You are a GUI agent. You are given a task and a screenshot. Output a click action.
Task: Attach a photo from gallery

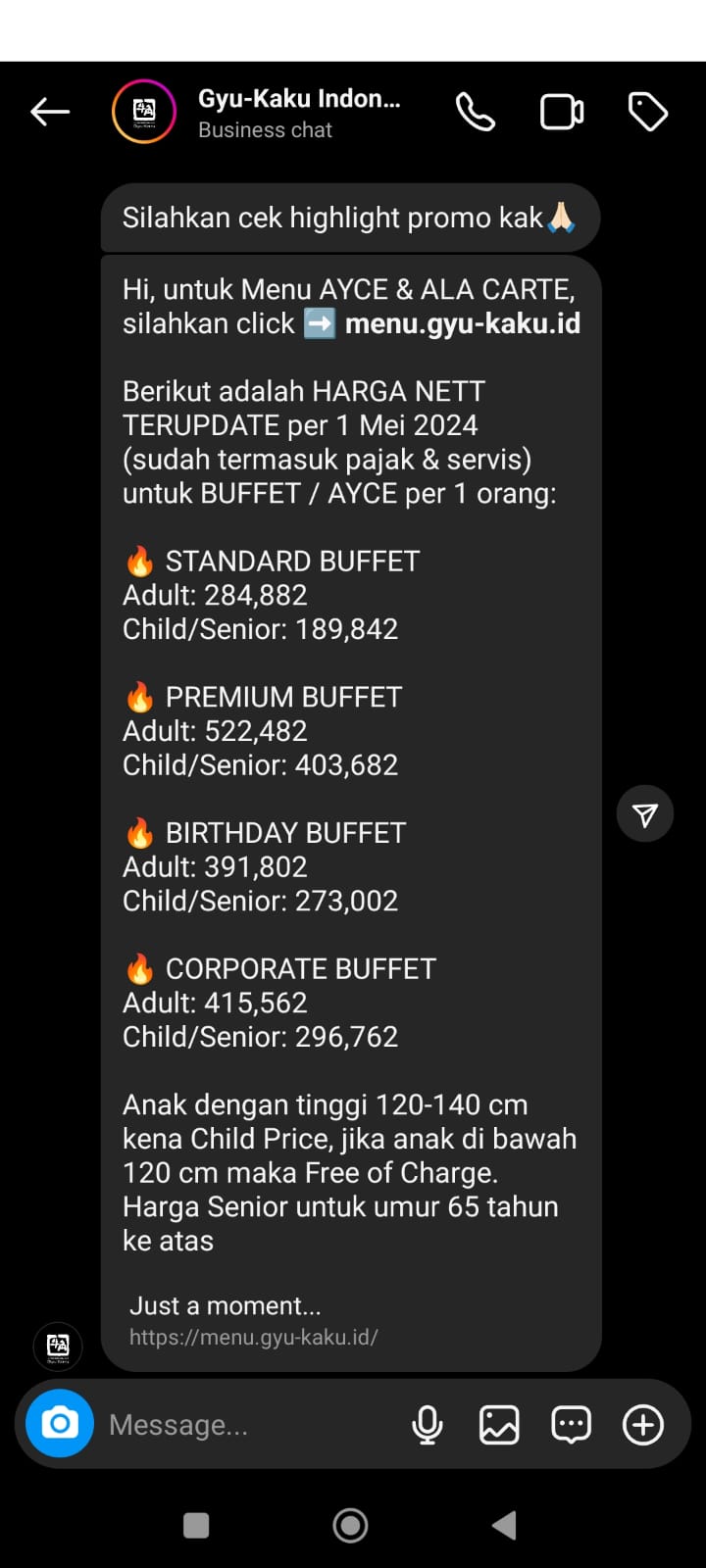499,1424
